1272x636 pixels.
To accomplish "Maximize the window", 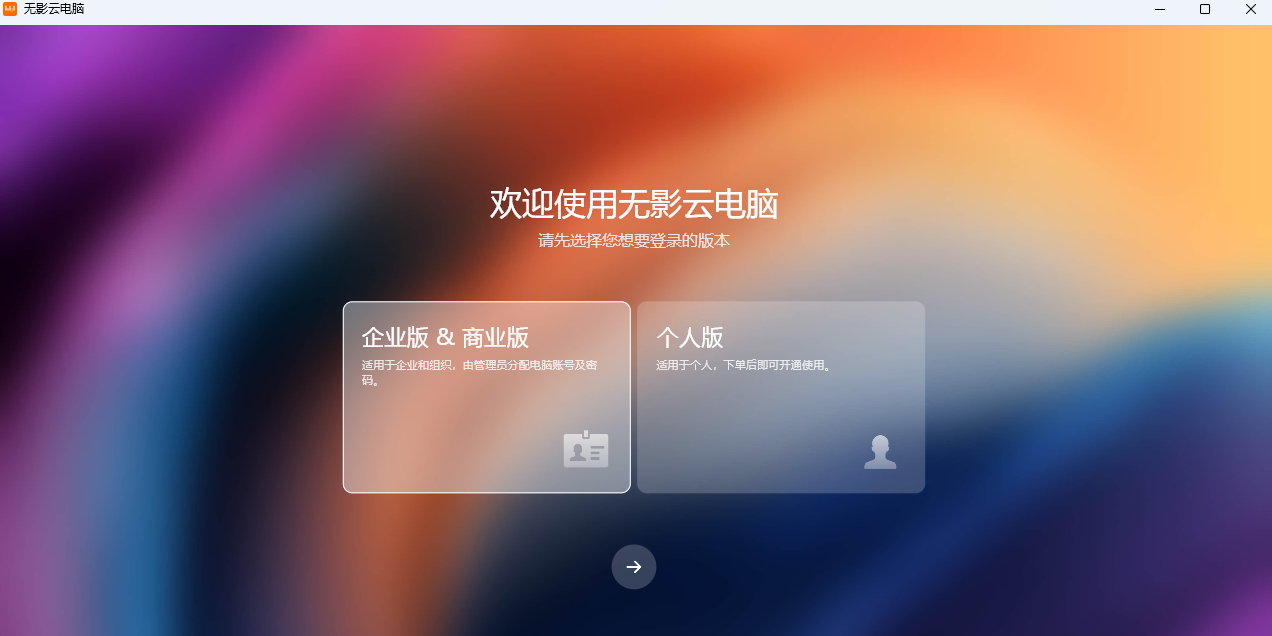I will click(1205, 9).
